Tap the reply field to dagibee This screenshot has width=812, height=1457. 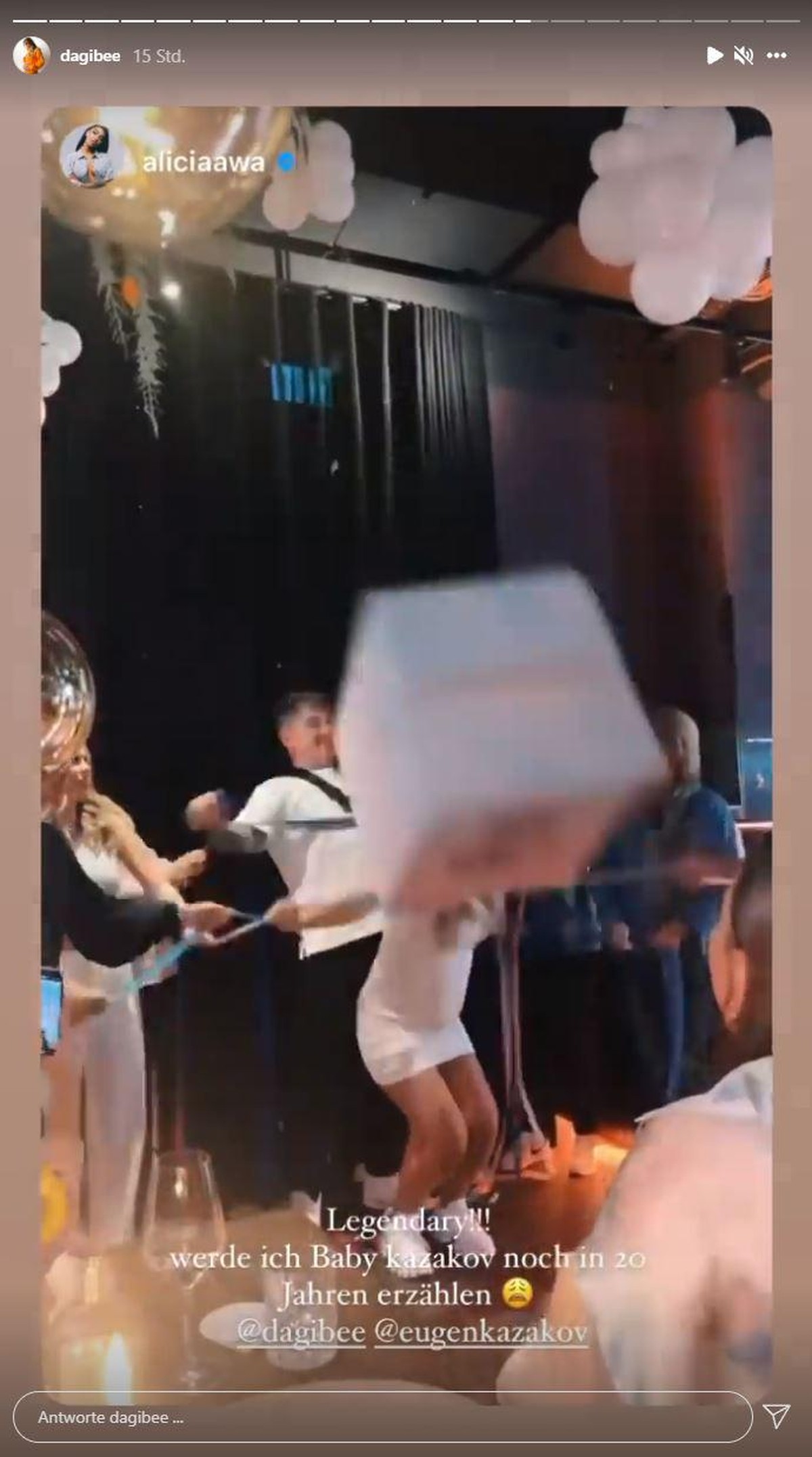[382, 1412]
